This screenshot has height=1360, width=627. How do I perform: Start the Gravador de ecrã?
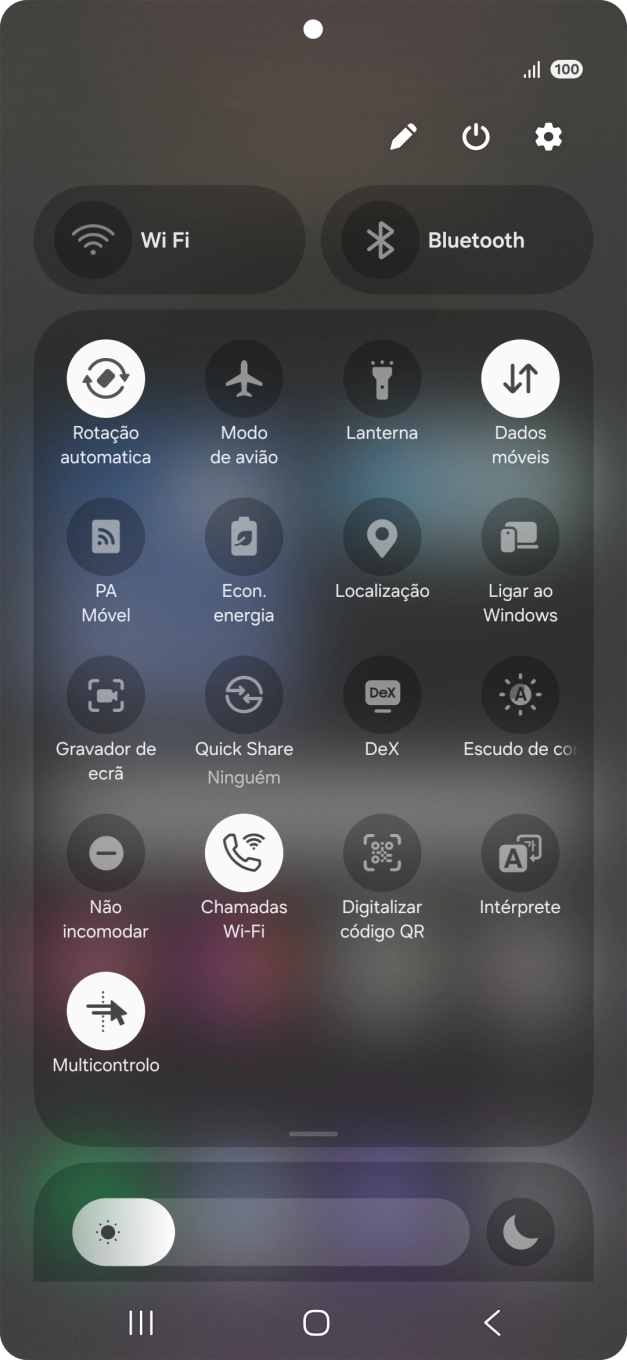(x=106, y=695)
